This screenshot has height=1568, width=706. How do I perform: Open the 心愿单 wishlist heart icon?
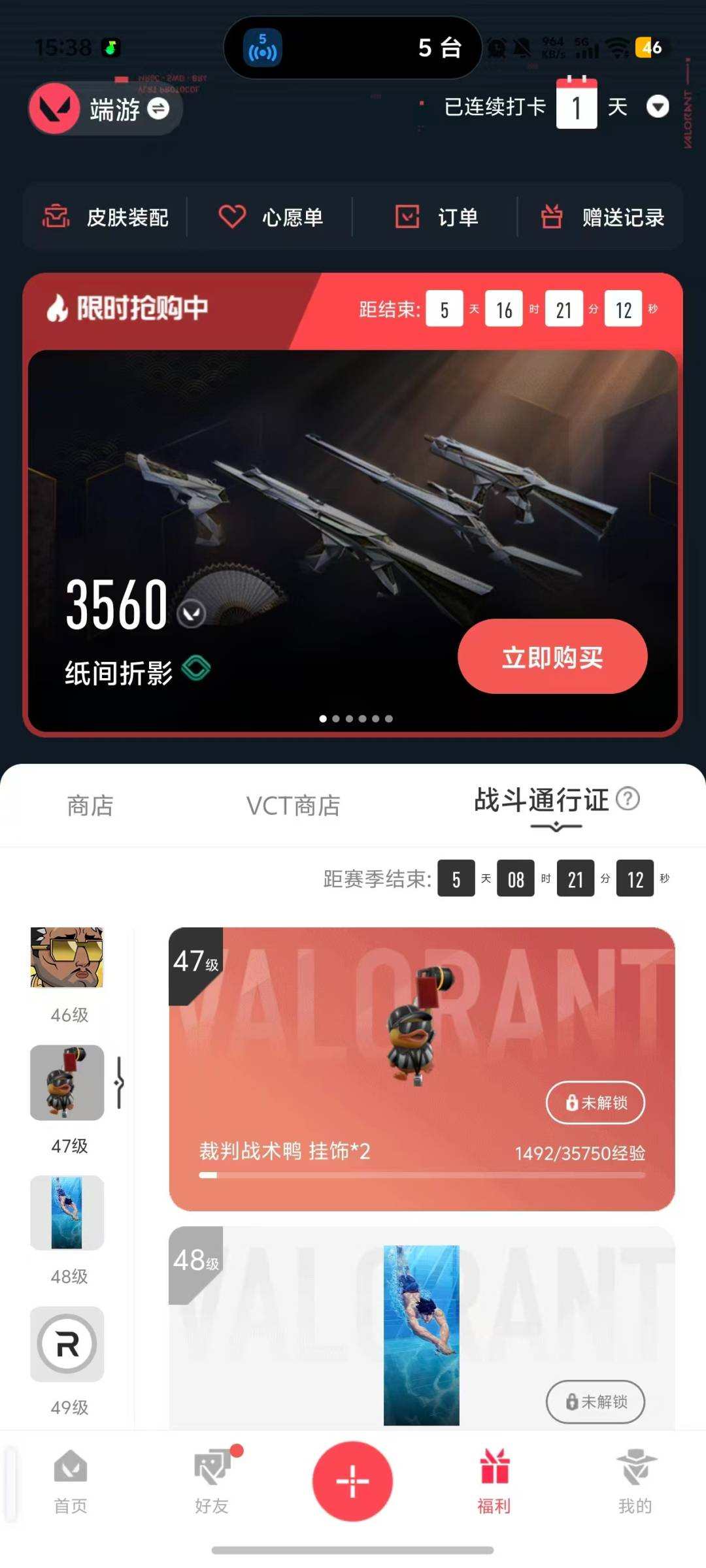coord(232,216)
